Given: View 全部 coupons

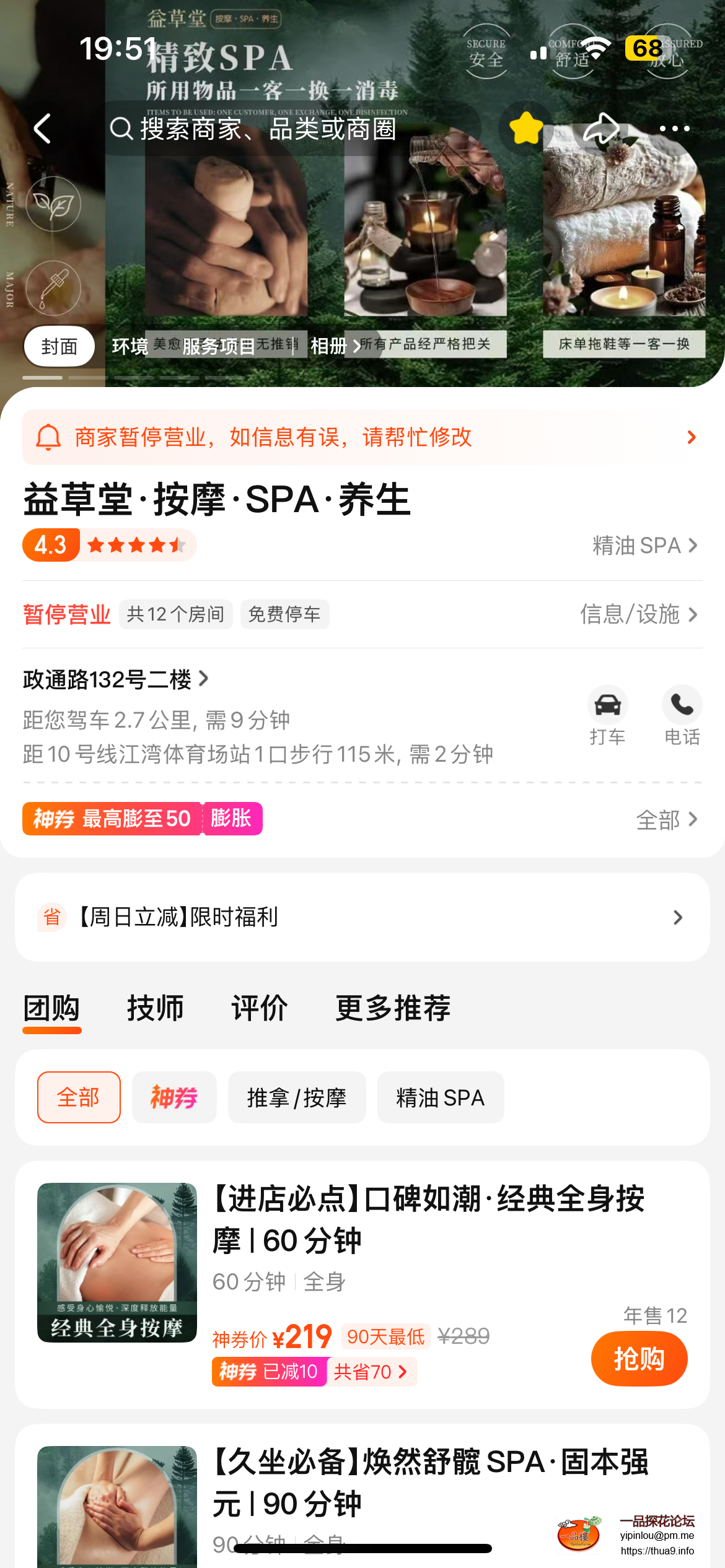Looking at the screenshot, I should click(666, 820).
